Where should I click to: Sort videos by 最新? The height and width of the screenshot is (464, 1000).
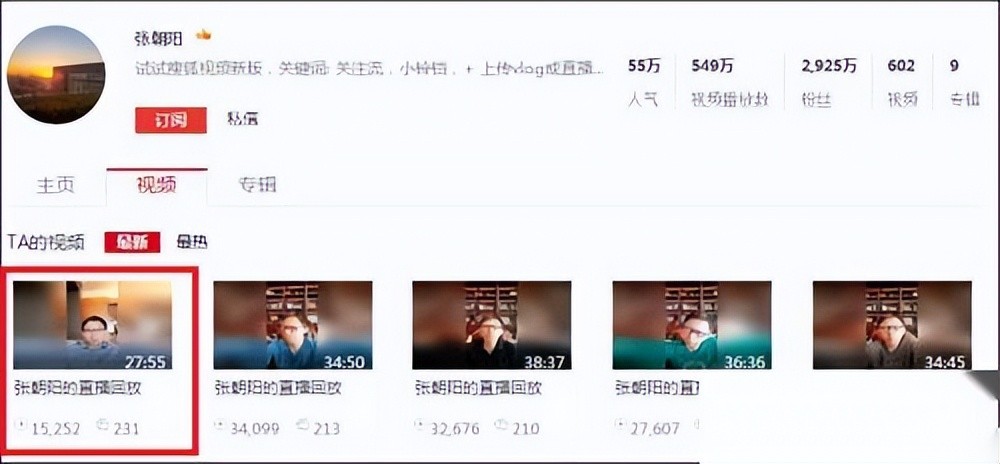pos(130,242)
